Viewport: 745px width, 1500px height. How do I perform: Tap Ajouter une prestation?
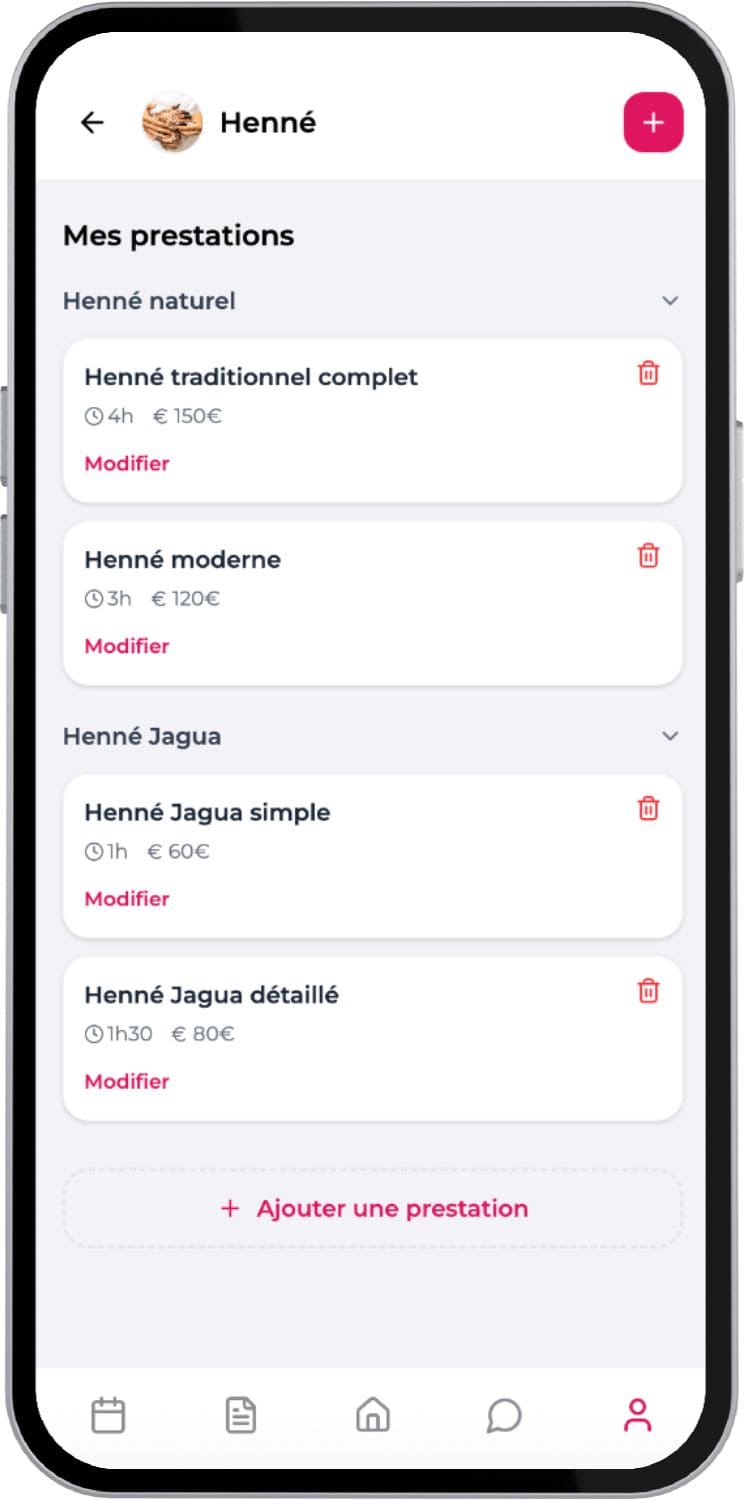coord(373,1208)
